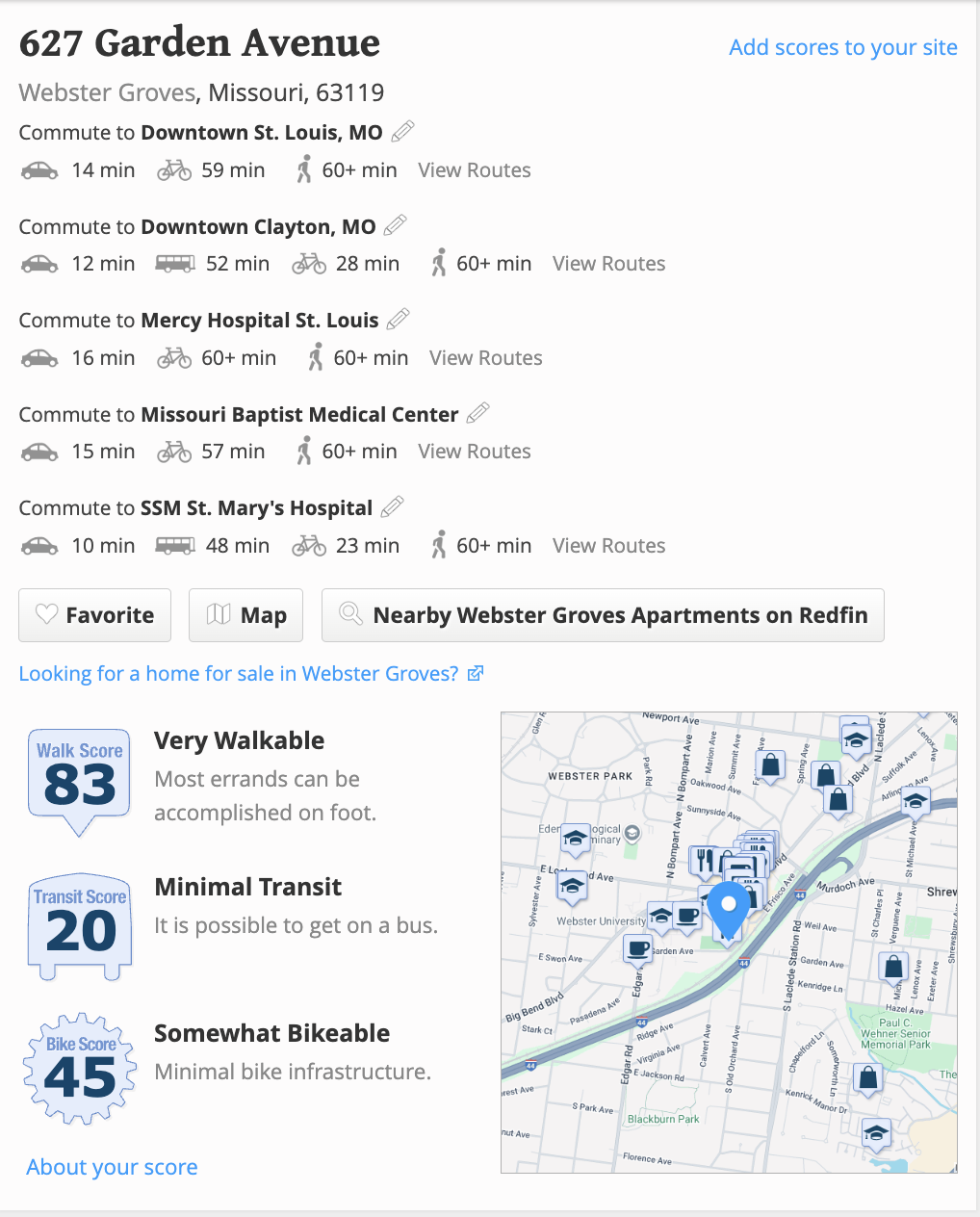Open the home for sale in Webster Groves link

click(250, 674)
